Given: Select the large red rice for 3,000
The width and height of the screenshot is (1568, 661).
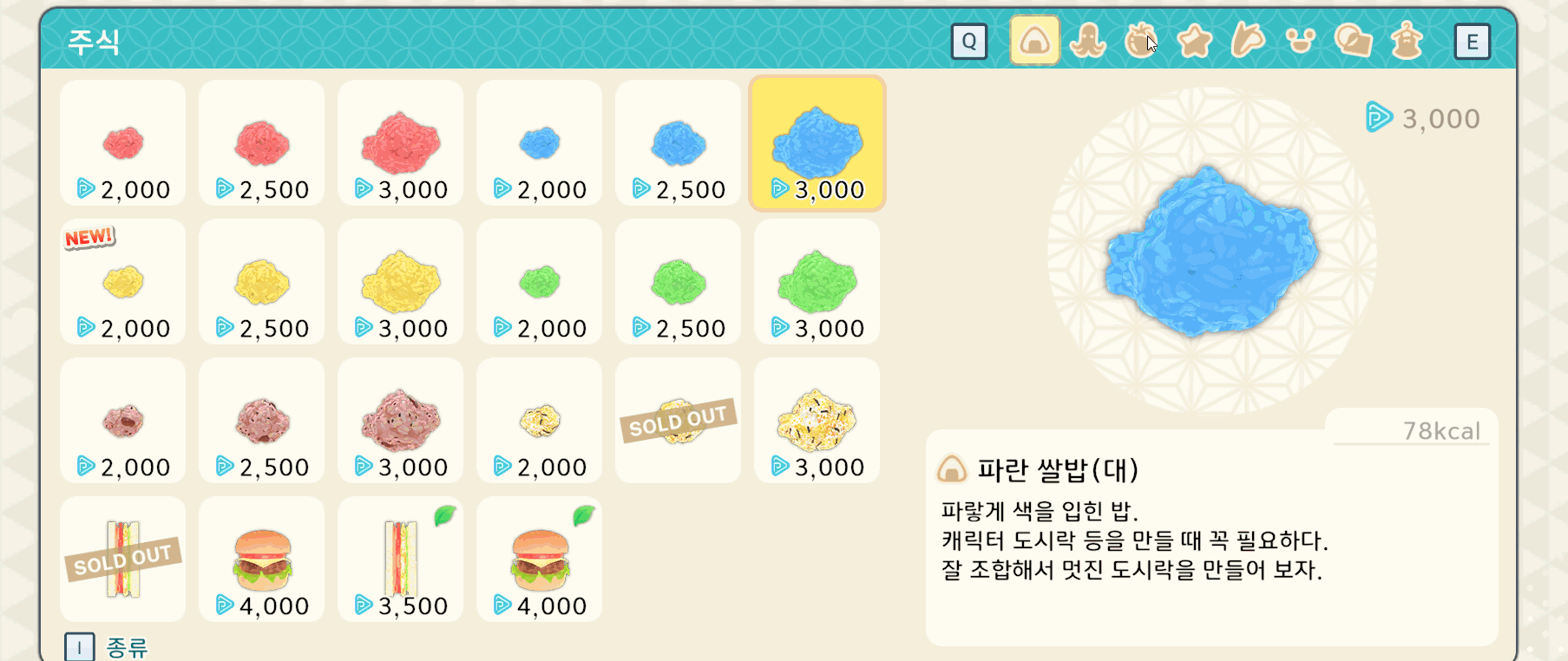Looking at the screenshot, I should [400, 144].
